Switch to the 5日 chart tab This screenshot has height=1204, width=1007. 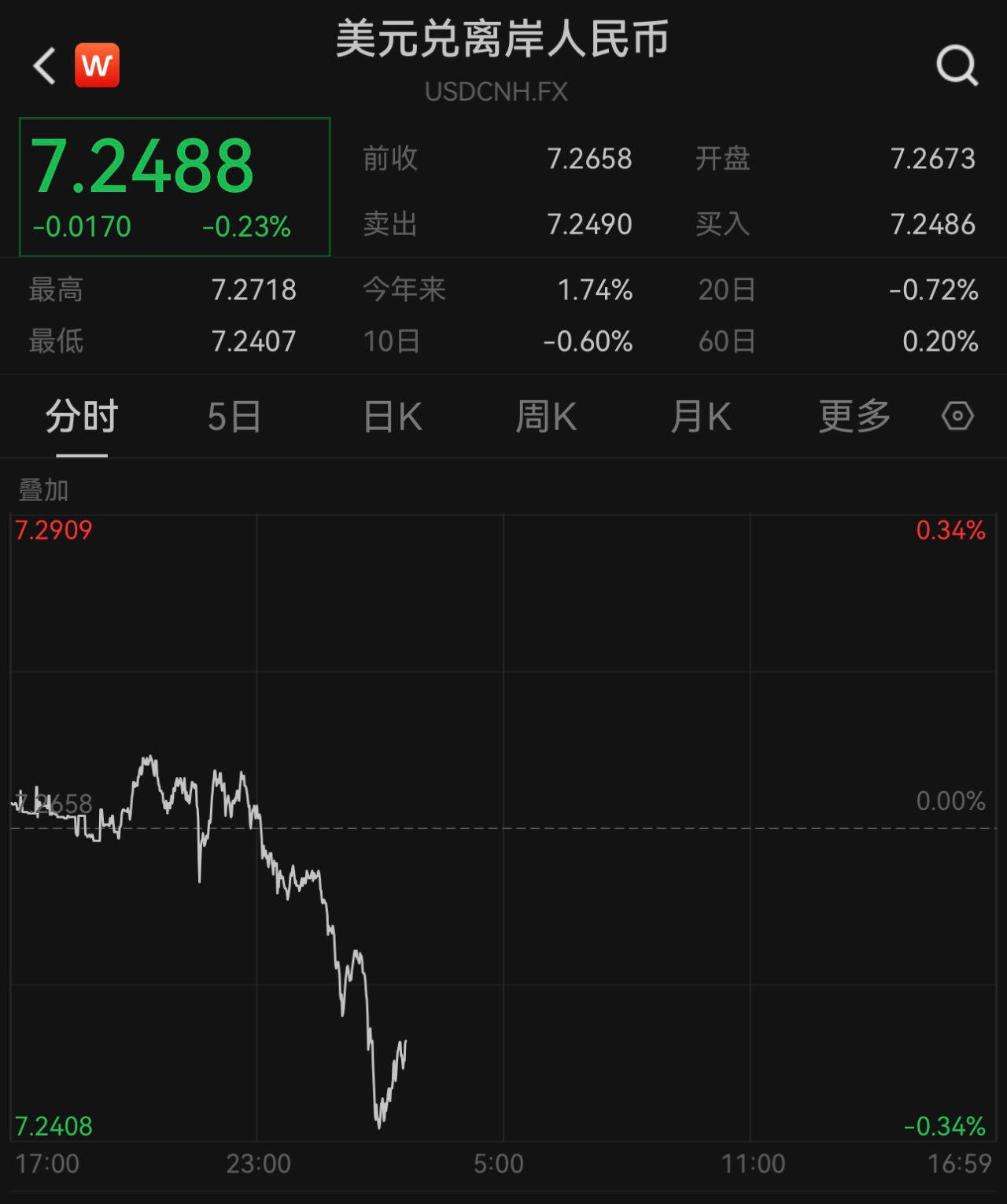tap(234, 416)
